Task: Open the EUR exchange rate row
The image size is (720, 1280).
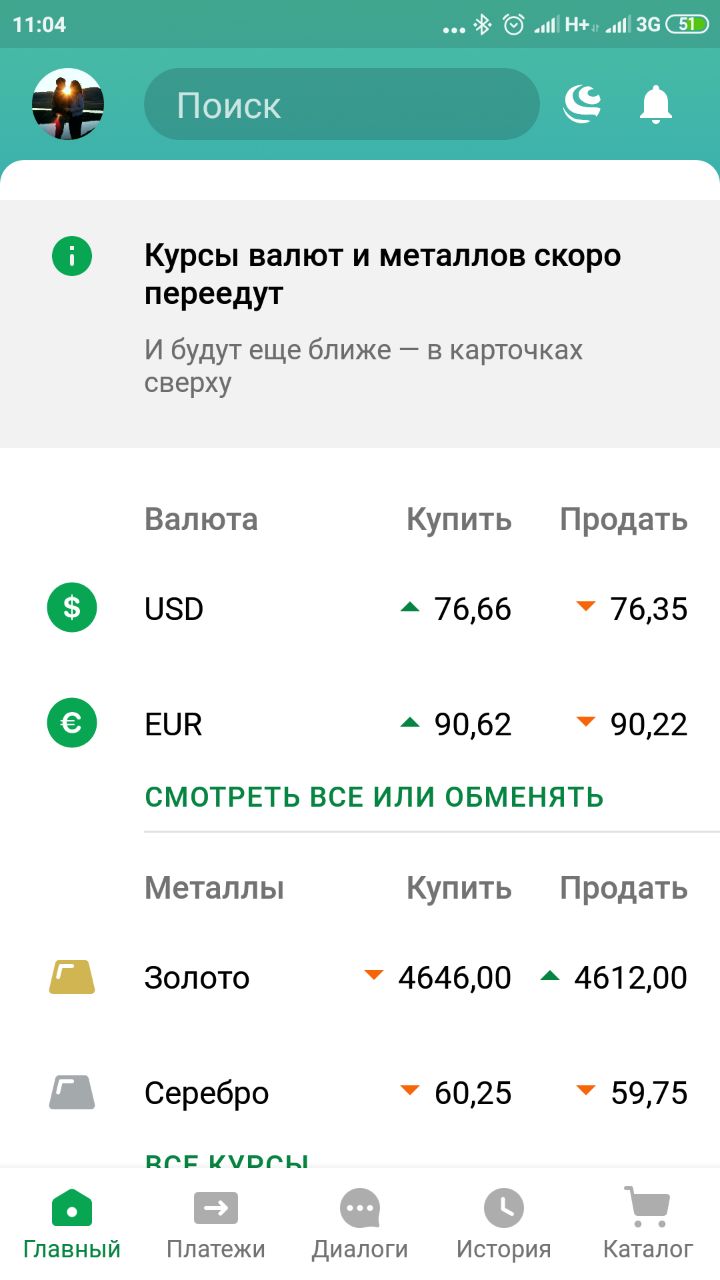Action: tap(360, 723)
